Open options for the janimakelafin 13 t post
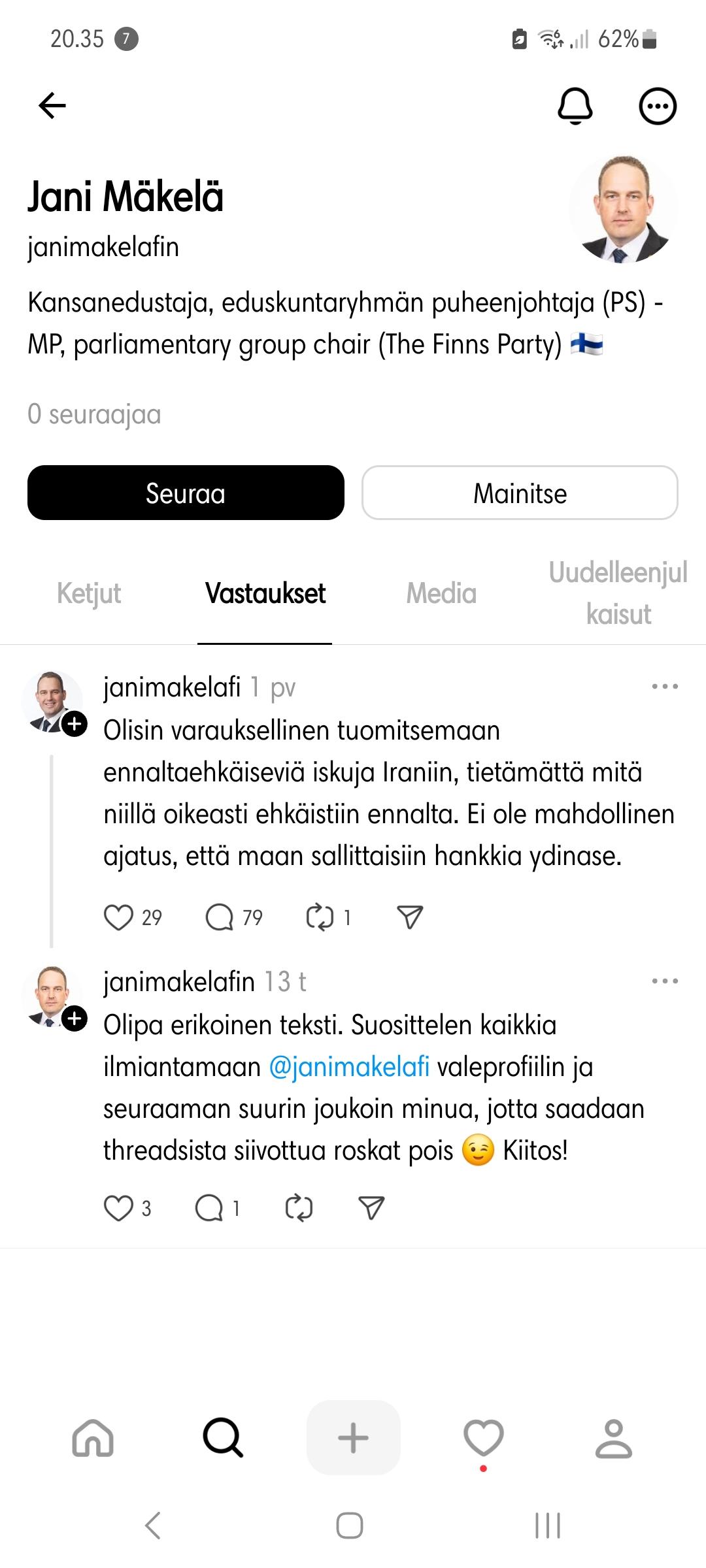Viewport: 706px width, 1568px height. pos(665,981)
